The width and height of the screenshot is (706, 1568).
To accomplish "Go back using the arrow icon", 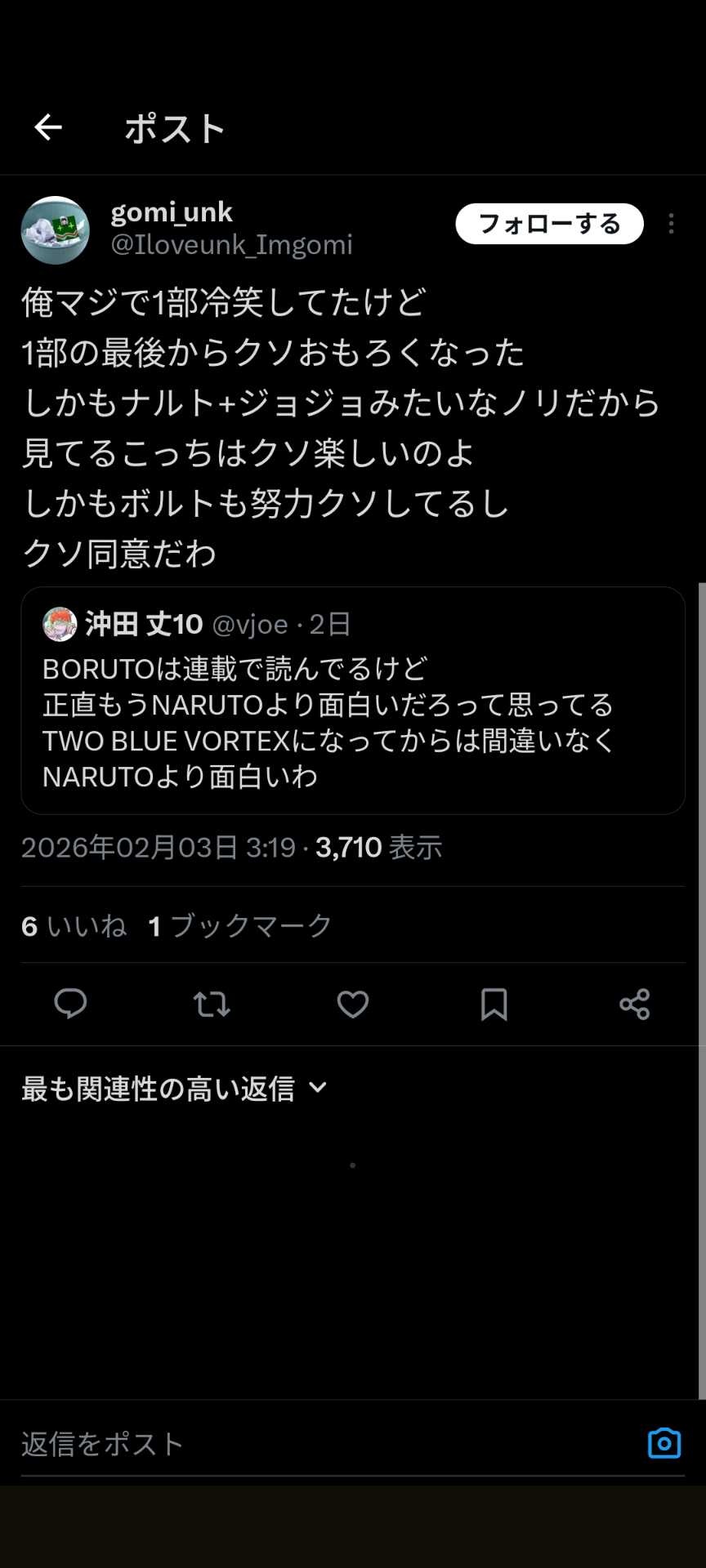I will coord(48,127).
